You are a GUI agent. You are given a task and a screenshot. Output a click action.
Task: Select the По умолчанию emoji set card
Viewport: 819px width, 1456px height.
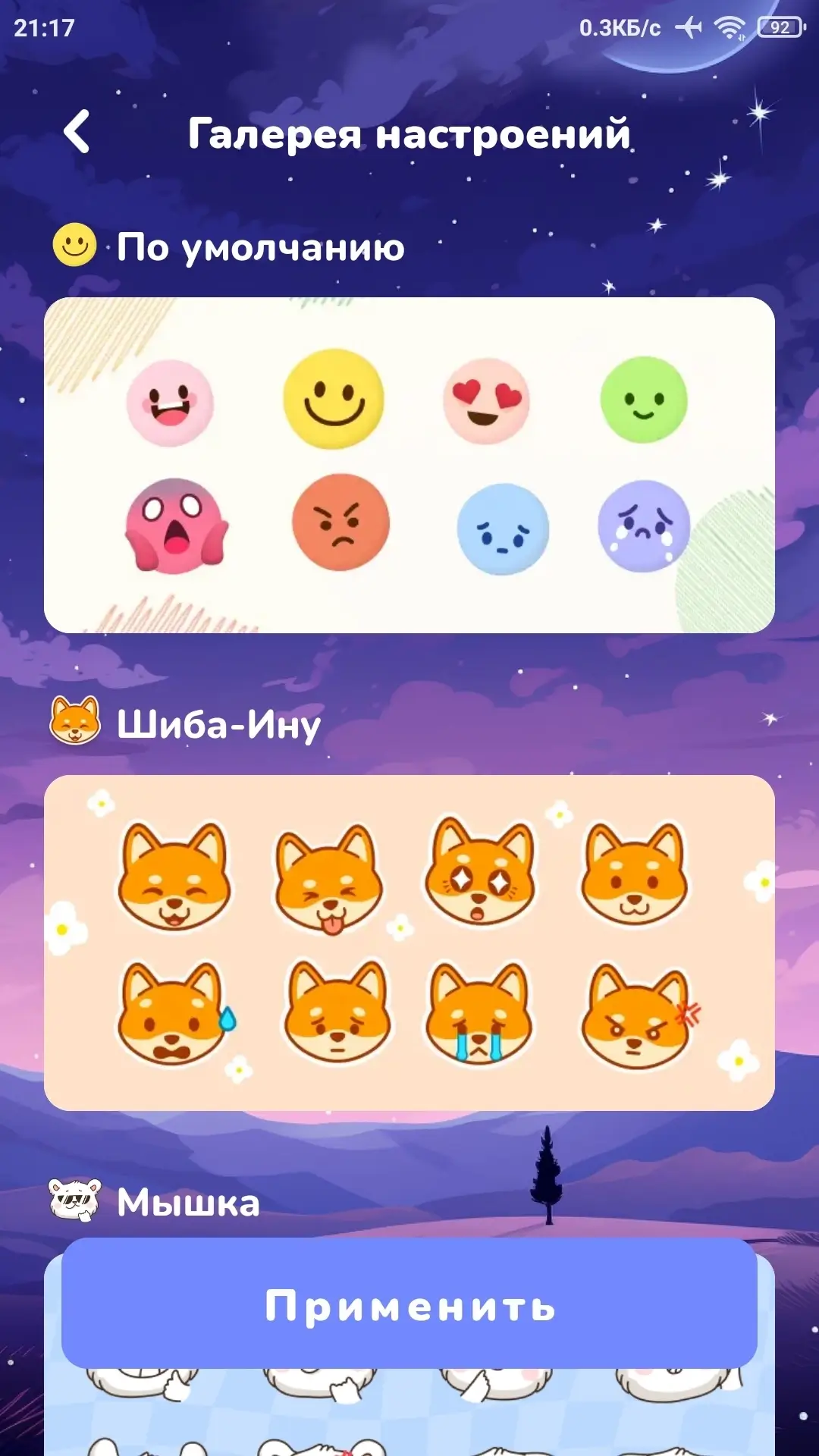click(409, 465)
